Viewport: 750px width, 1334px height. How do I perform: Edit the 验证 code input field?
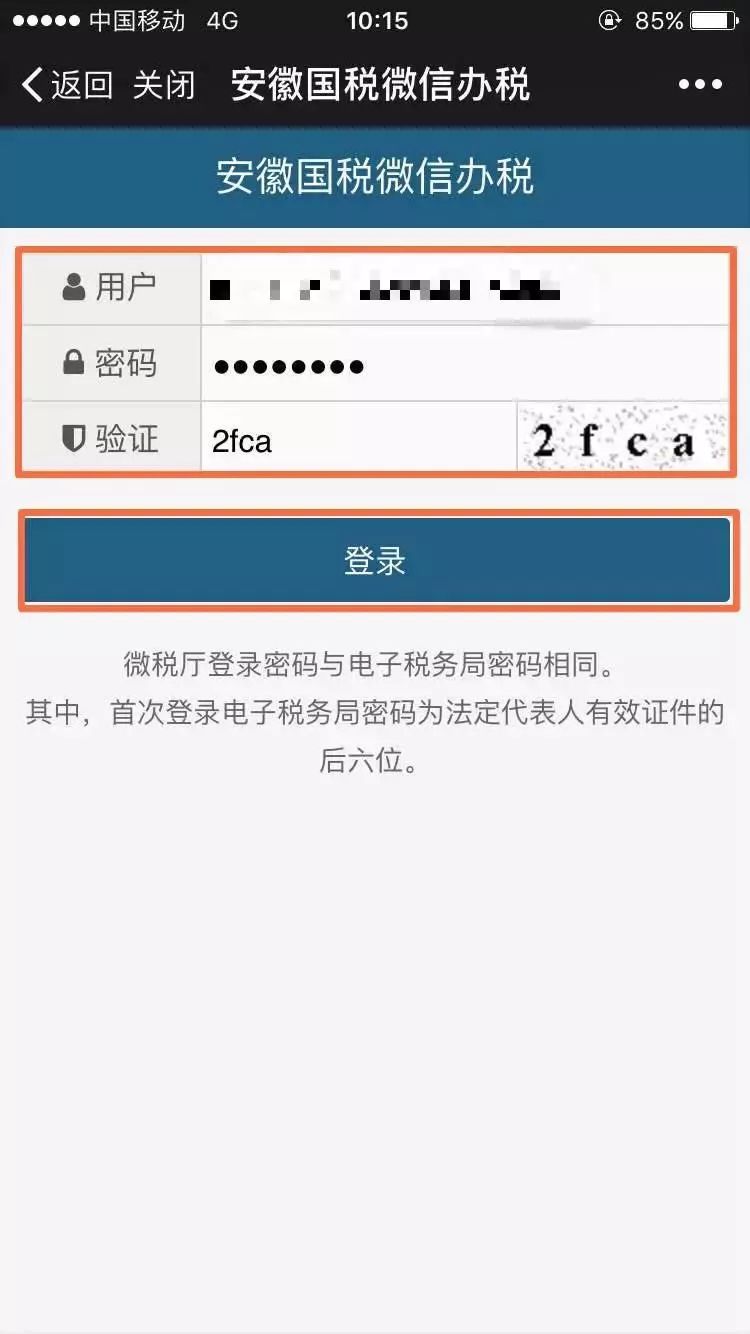click(x=358, y=440)
